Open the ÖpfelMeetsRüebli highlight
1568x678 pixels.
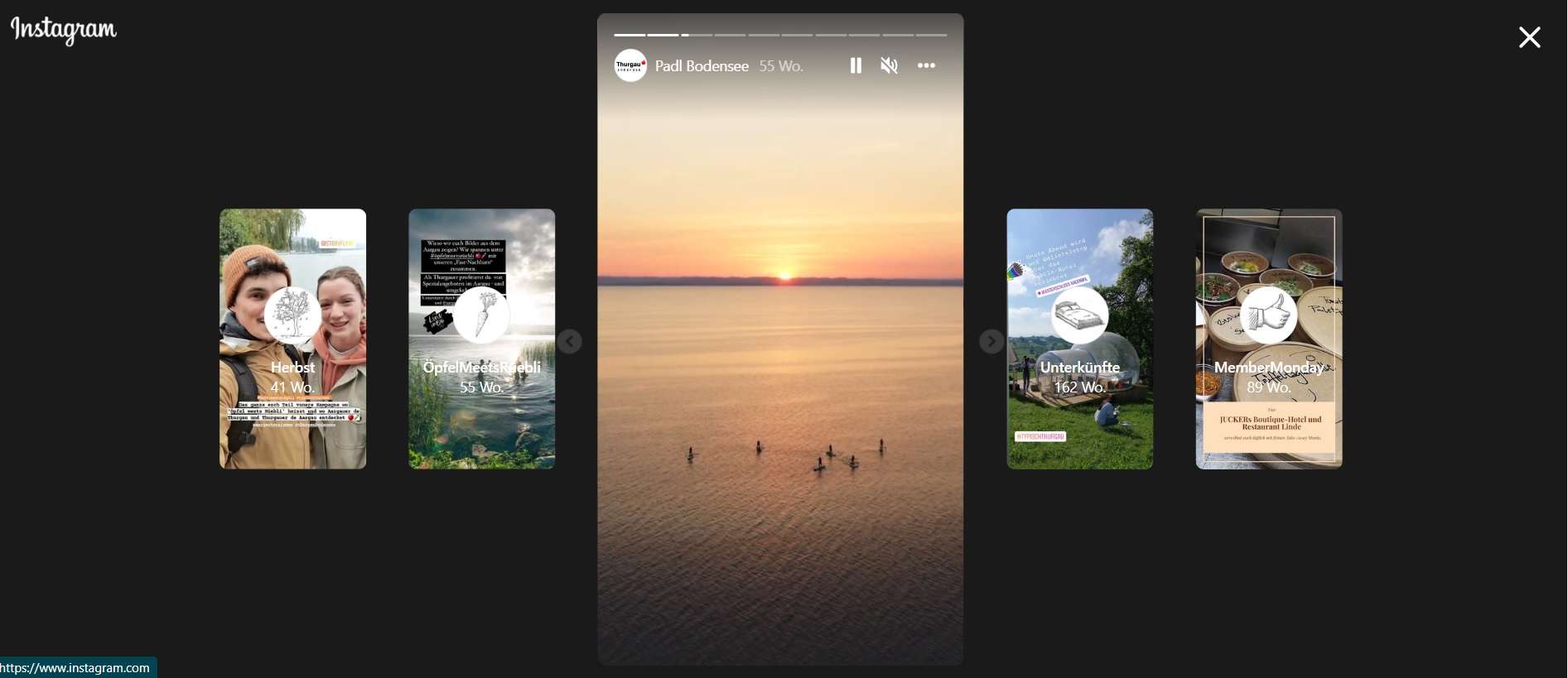coord(481,339)
